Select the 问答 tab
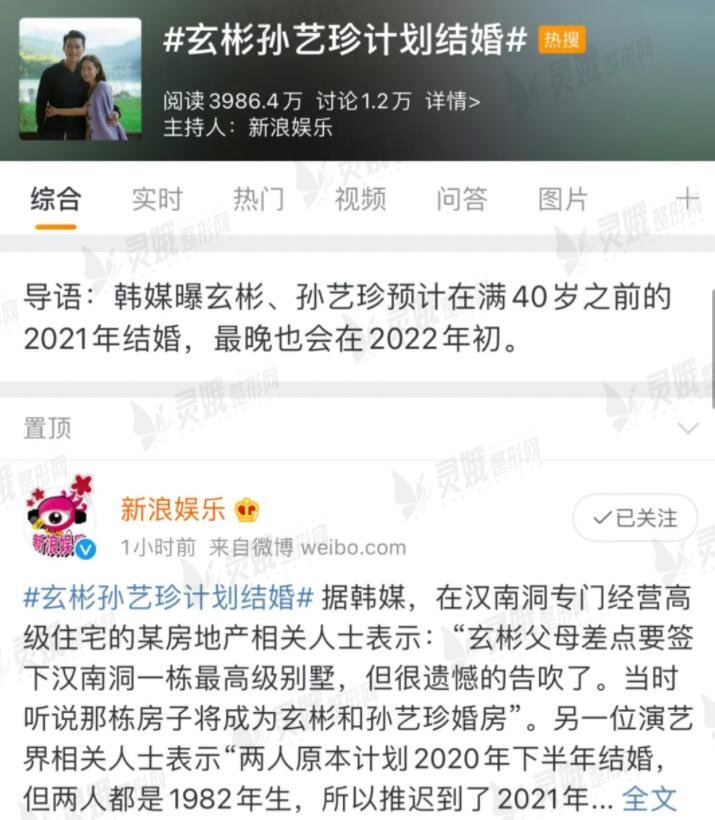The width and height of the screenshot is (715, 820). click(x=461, y=199)
